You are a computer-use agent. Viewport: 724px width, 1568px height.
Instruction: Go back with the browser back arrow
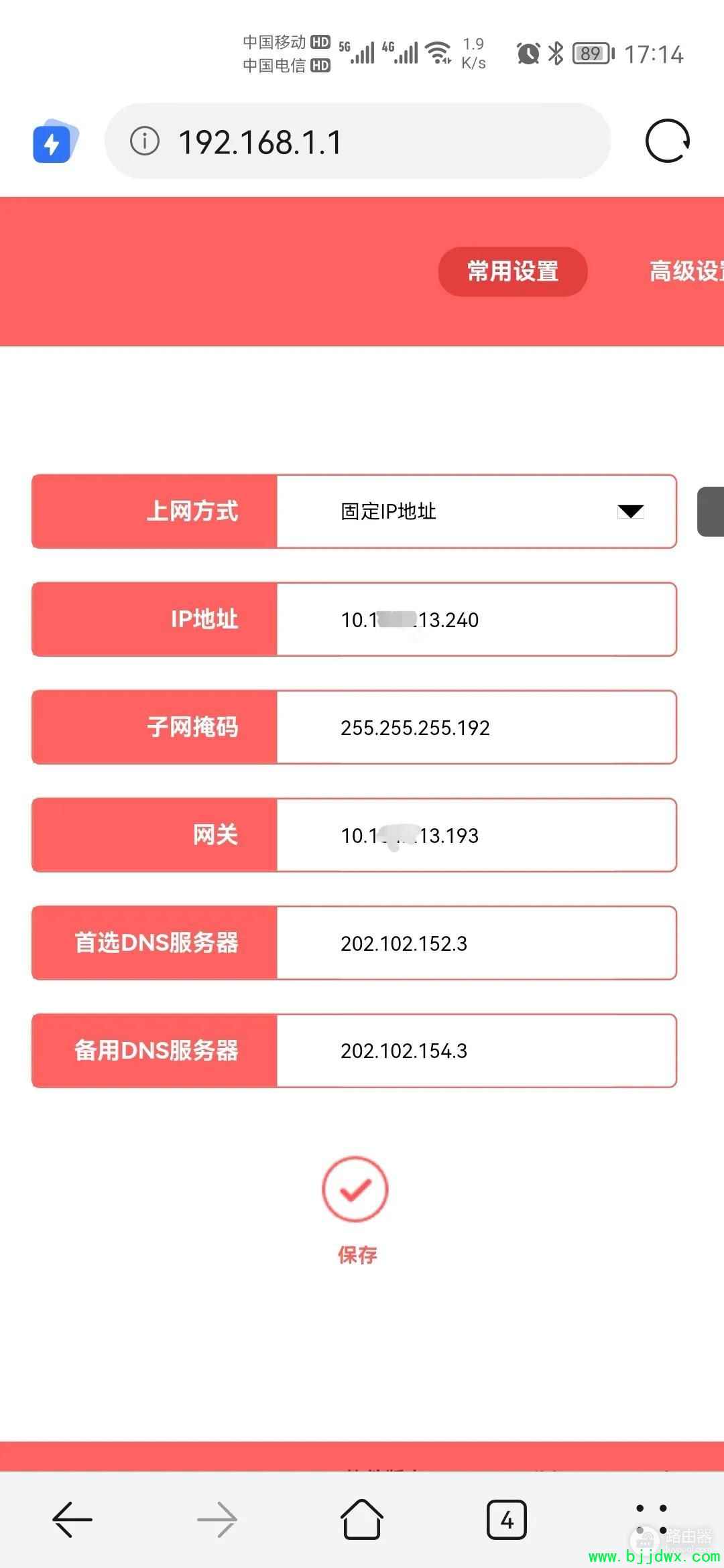coord(72,1519)
